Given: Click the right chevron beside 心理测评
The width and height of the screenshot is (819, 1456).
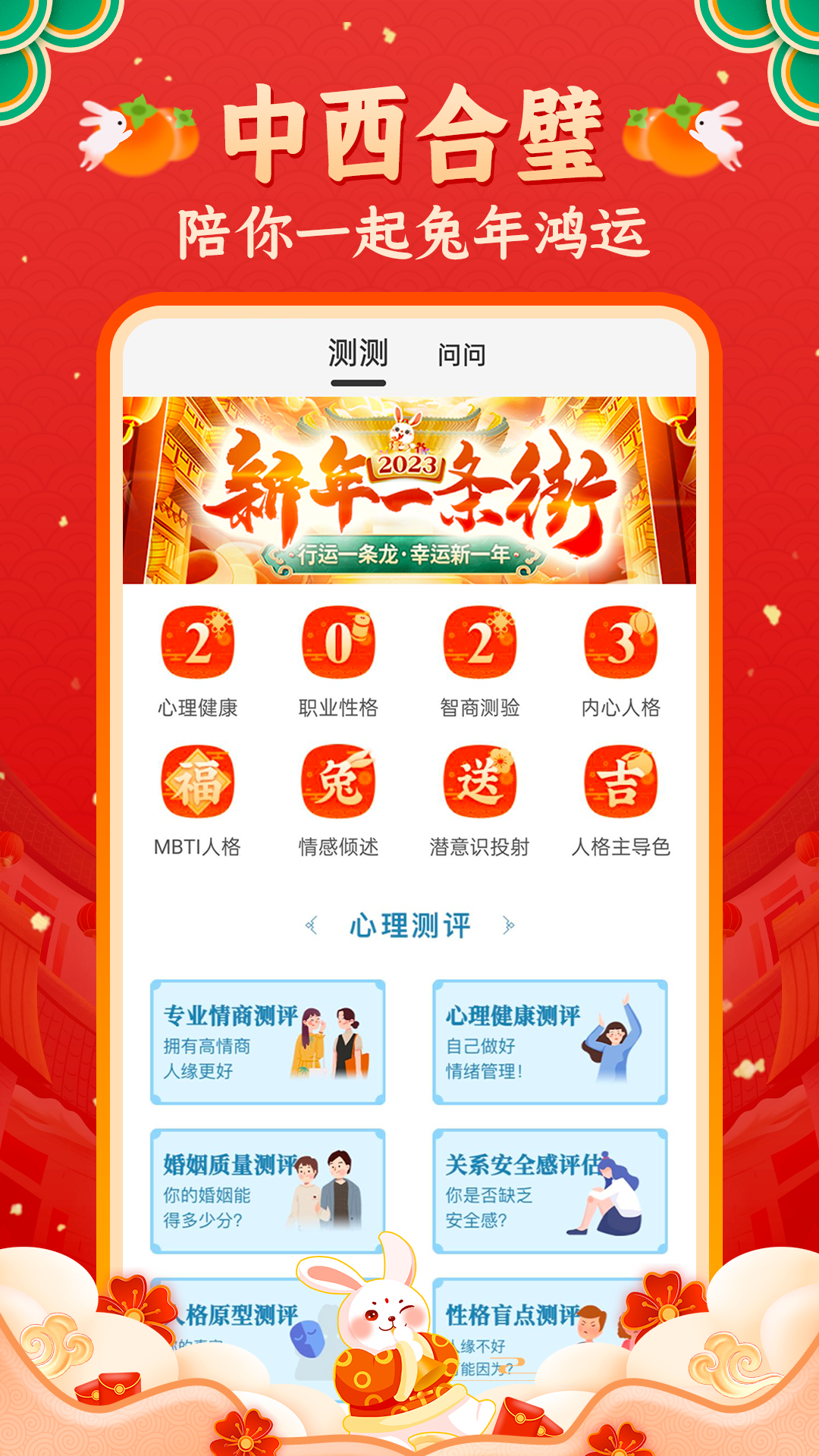Looking at the screenshot, I should pyautogui.click(x=508, y=924).
